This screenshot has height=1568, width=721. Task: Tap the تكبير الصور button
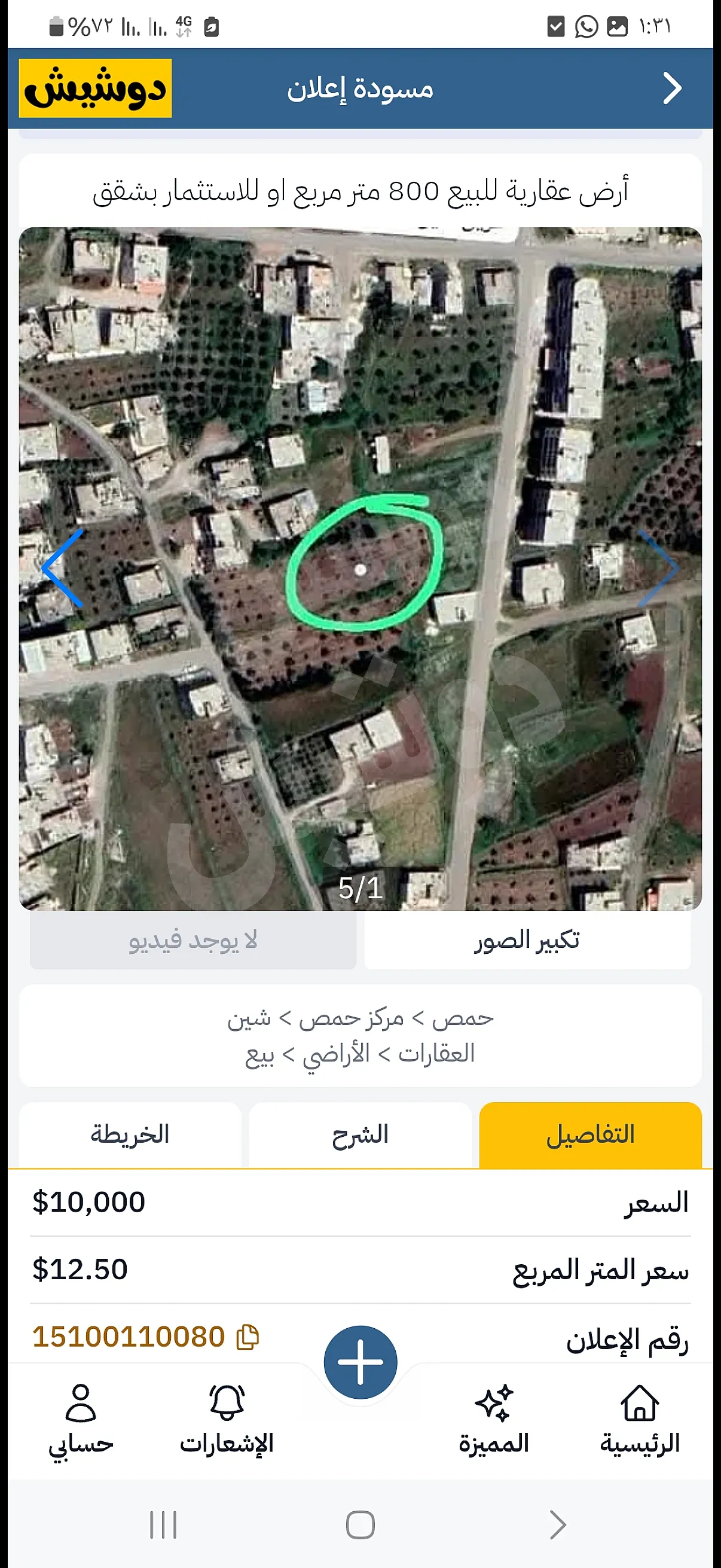[x=527, y=940]
